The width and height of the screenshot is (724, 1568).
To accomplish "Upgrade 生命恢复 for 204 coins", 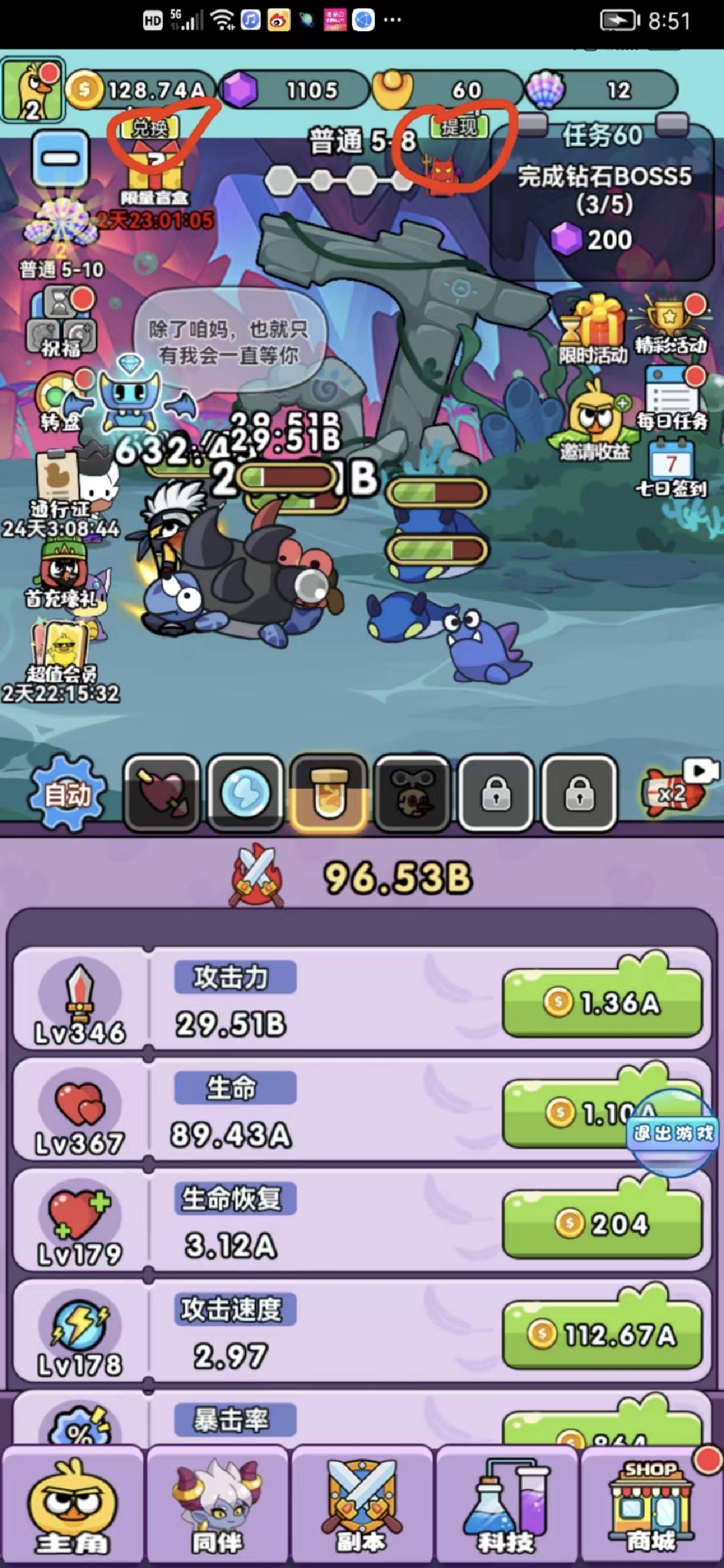I will click(602, 1223).
